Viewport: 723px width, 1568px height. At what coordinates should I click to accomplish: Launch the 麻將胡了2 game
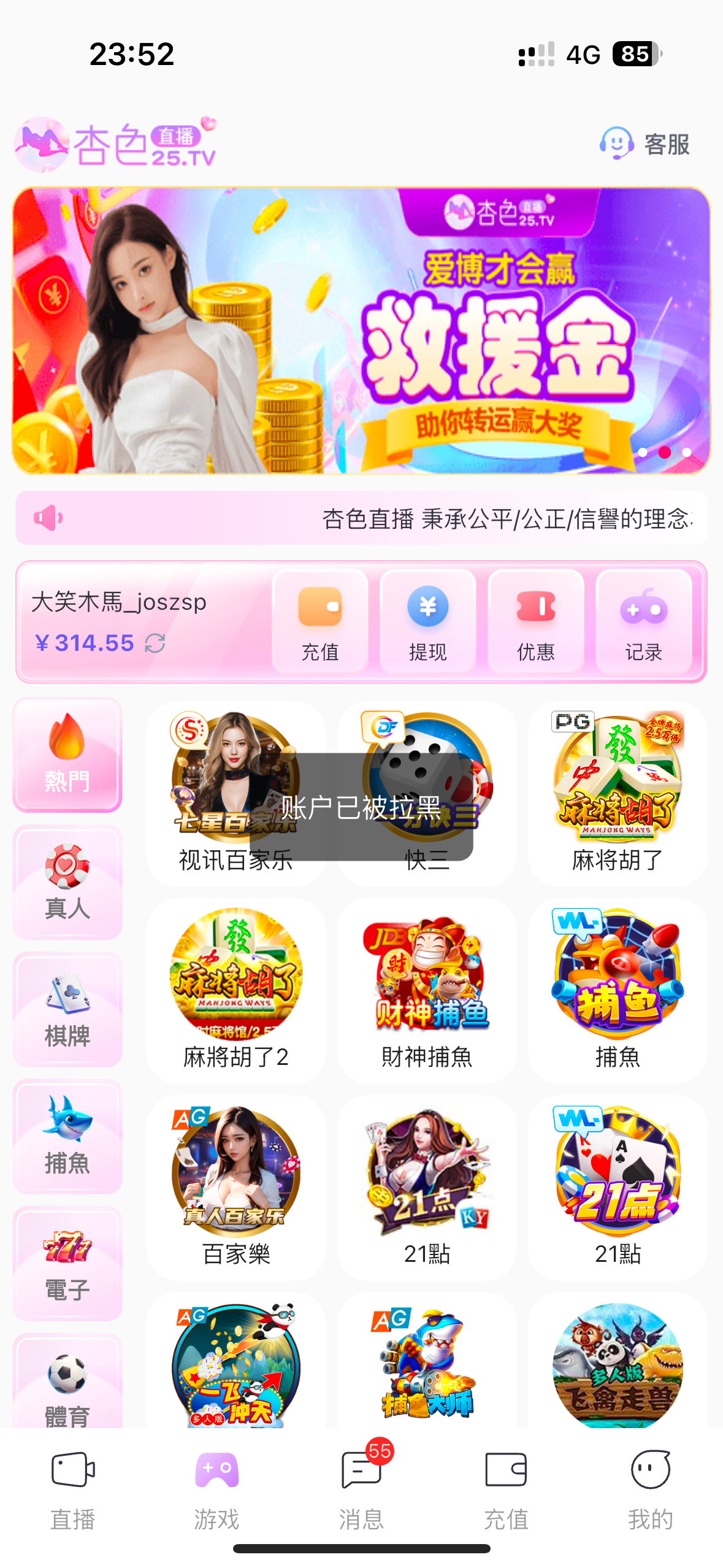point(236,990)
